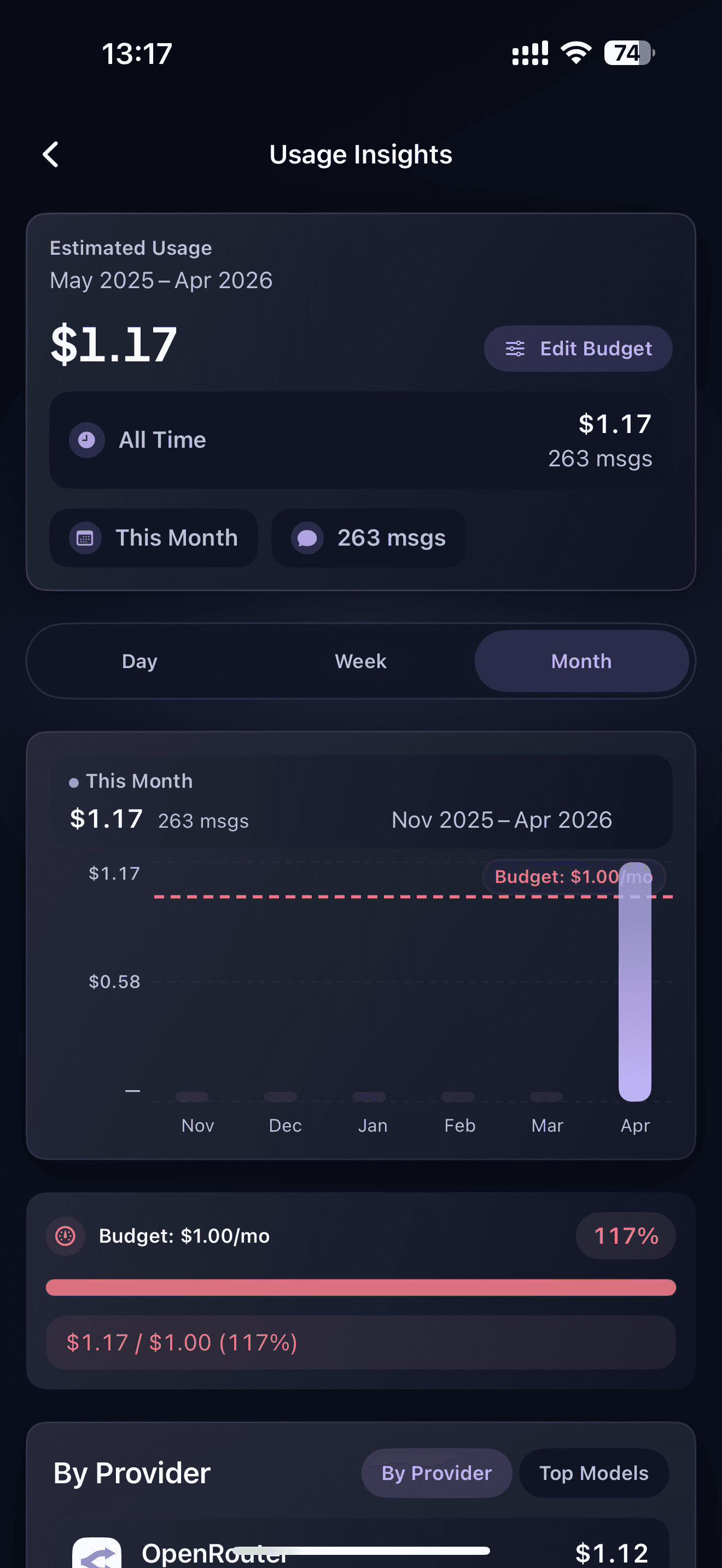
Task: Open Edit Budget
Action: click(578, 349)
